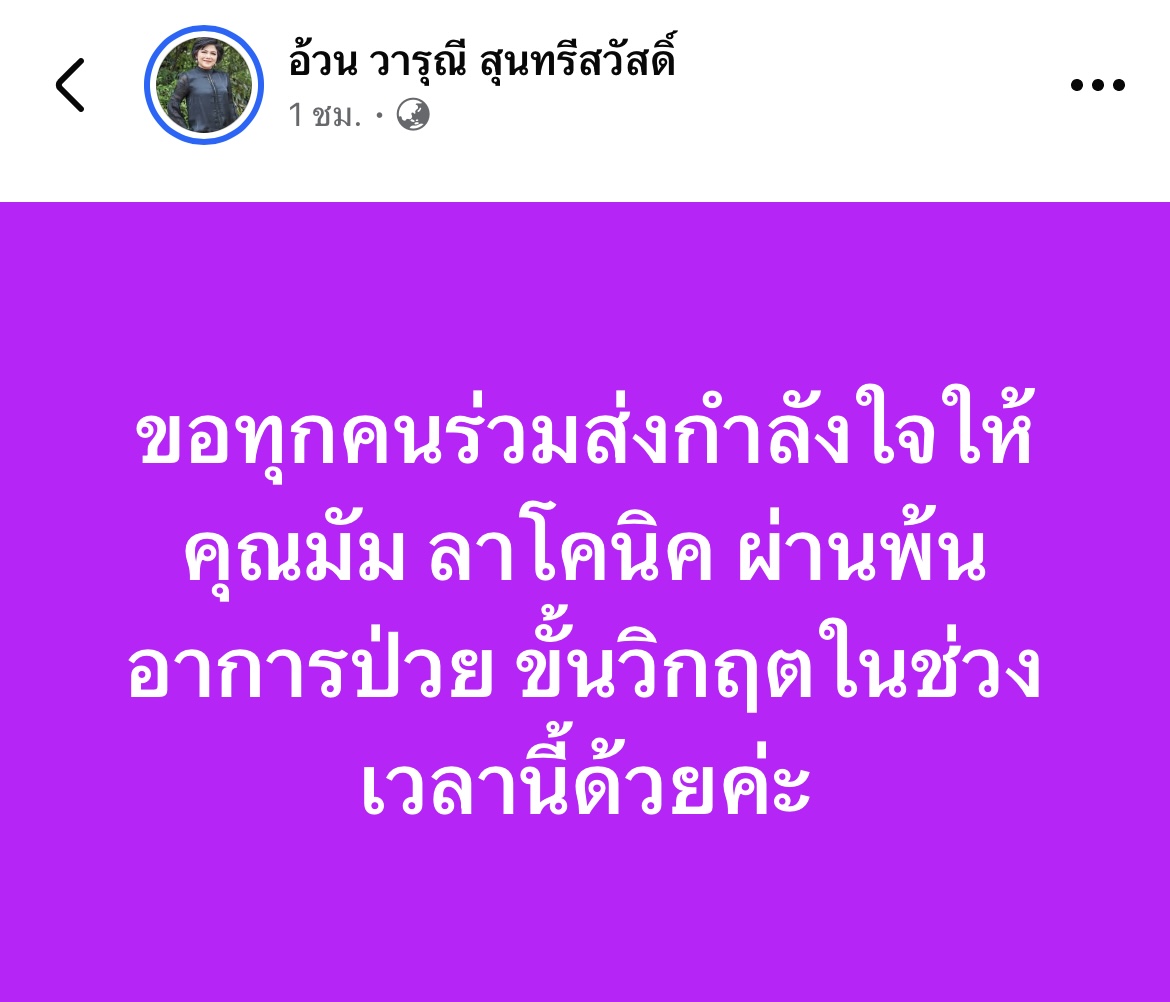Open the profile picture of อ้วน วารุณี
This screenshot has width=1170, height=1002.
coord(203,86)
